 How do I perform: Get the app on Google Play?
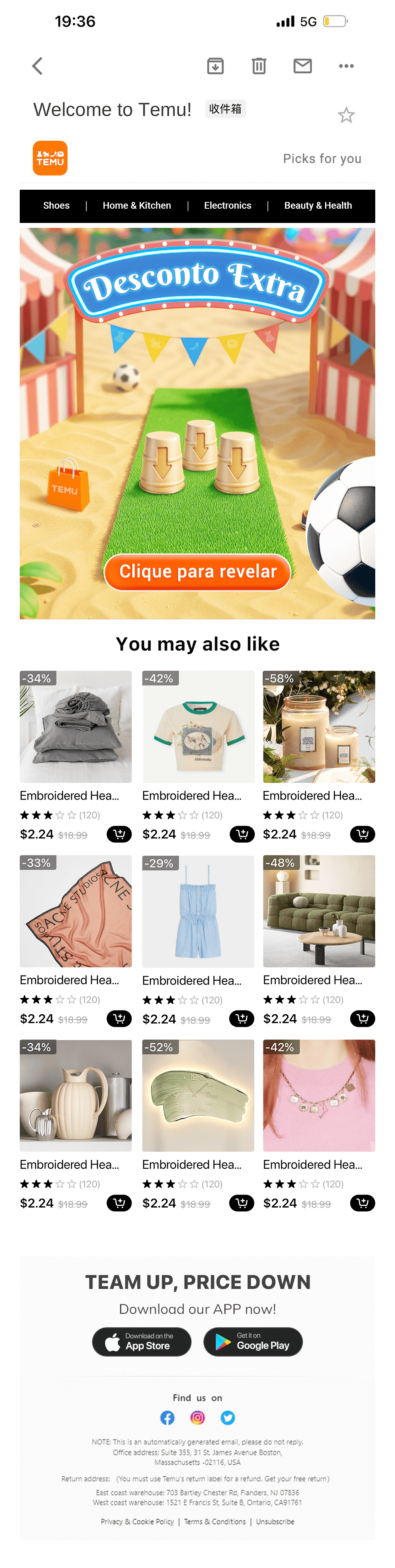tap(252, 1342)
